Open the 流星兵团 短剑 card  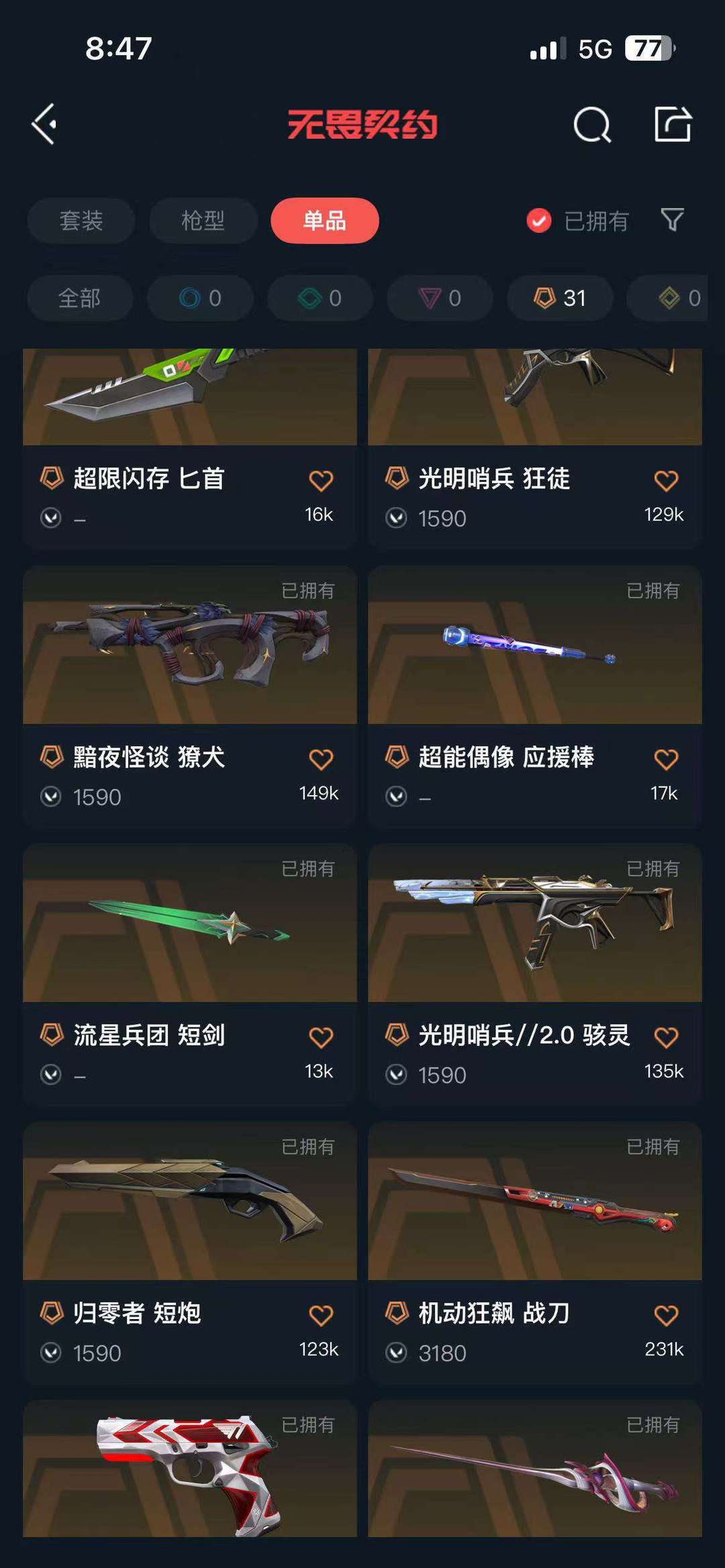pyautogui.click(x=190, y=974)
